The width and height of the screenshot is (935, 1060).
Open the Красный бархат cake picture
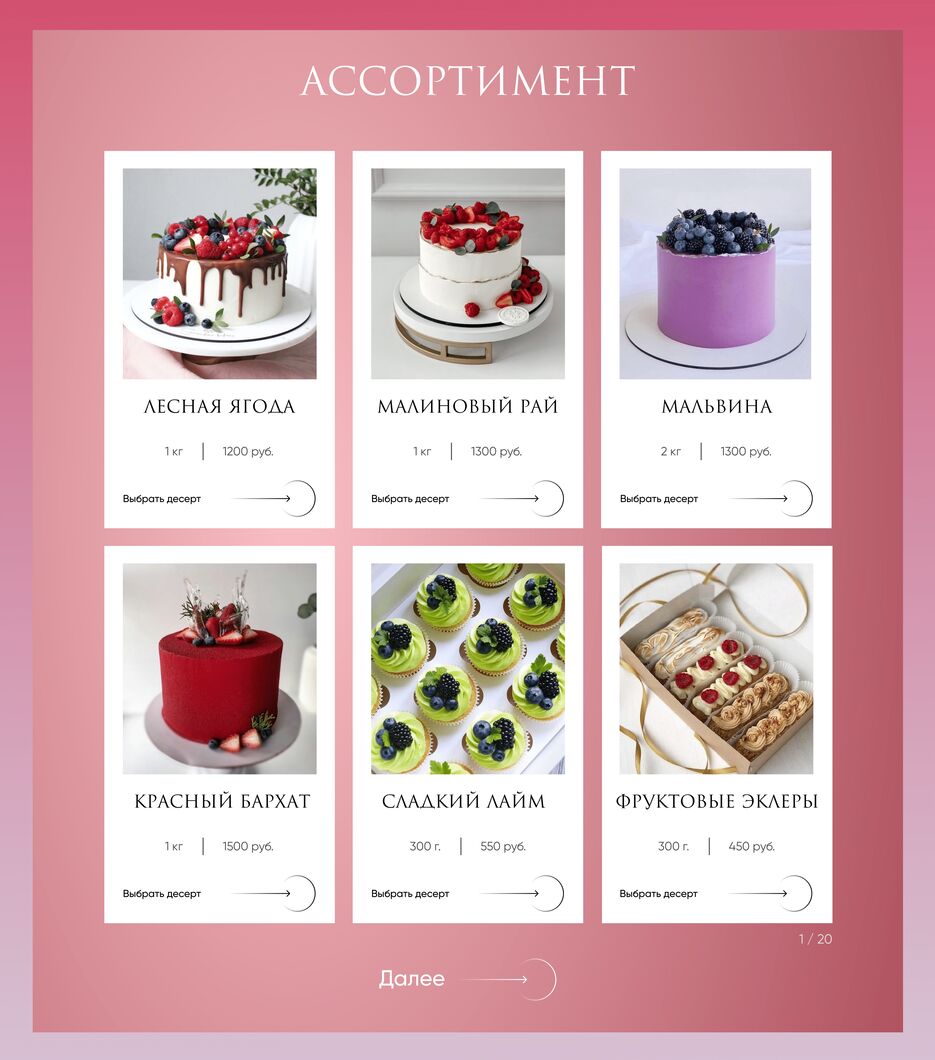click(219, 668)
